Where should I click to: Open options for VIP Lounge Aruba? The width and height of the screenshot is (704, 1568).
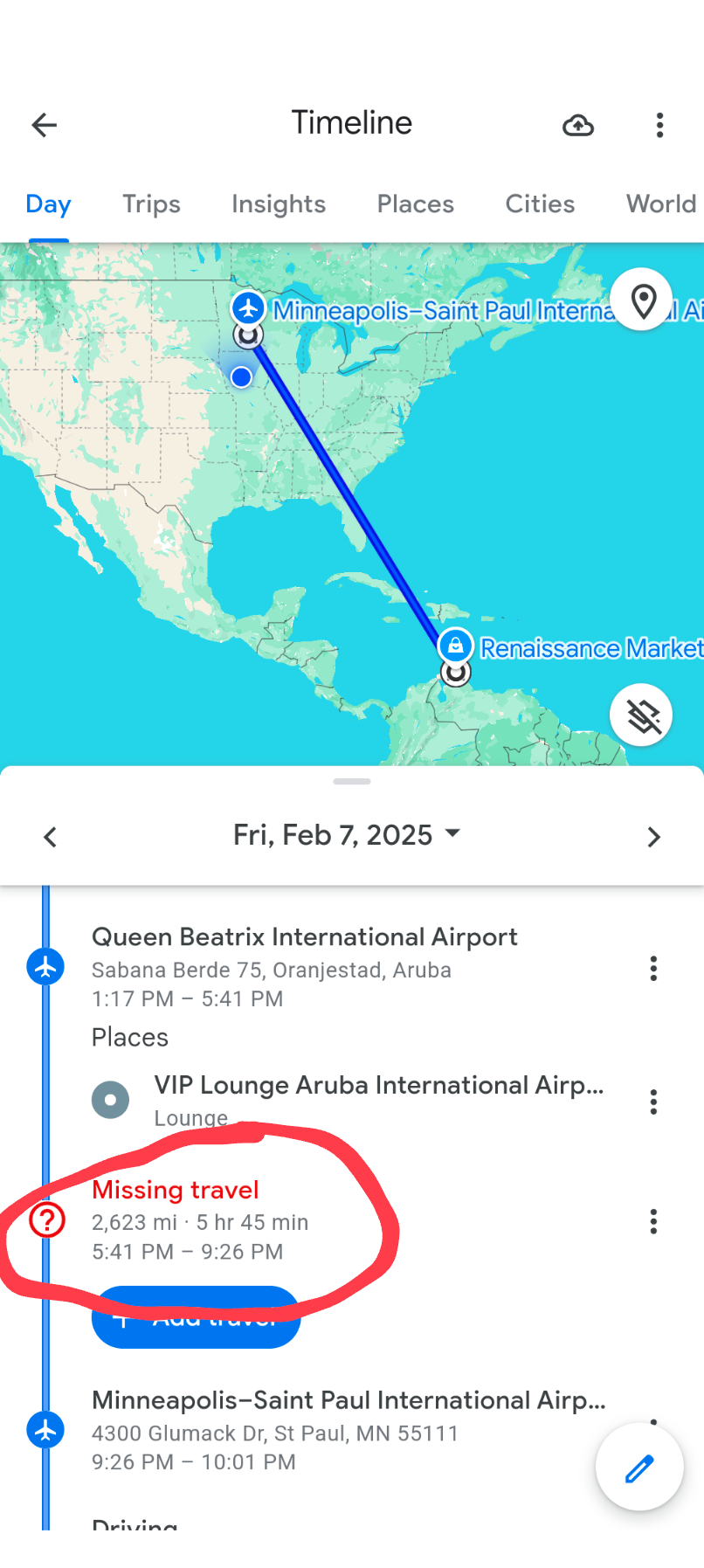[653, 1102]
